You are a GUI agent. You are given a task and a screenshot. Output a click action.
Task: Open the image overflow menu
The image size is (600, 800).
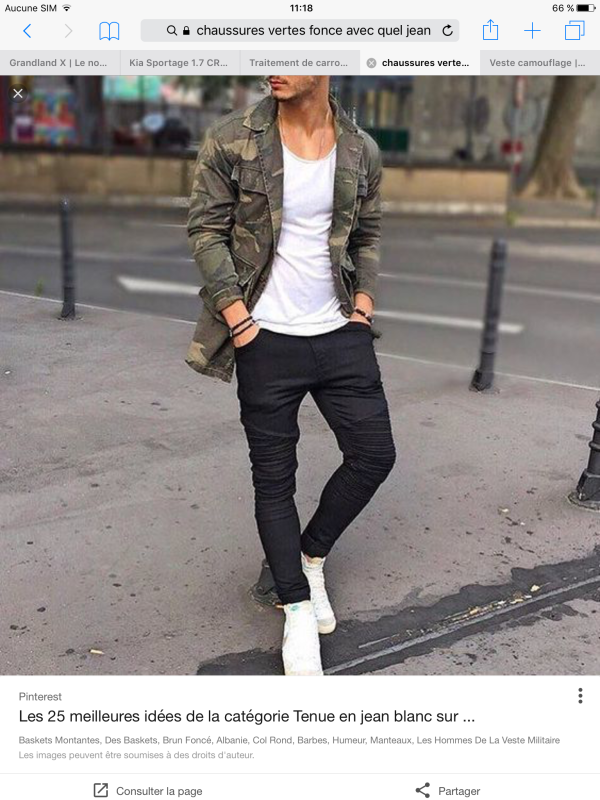click(580, 696)
